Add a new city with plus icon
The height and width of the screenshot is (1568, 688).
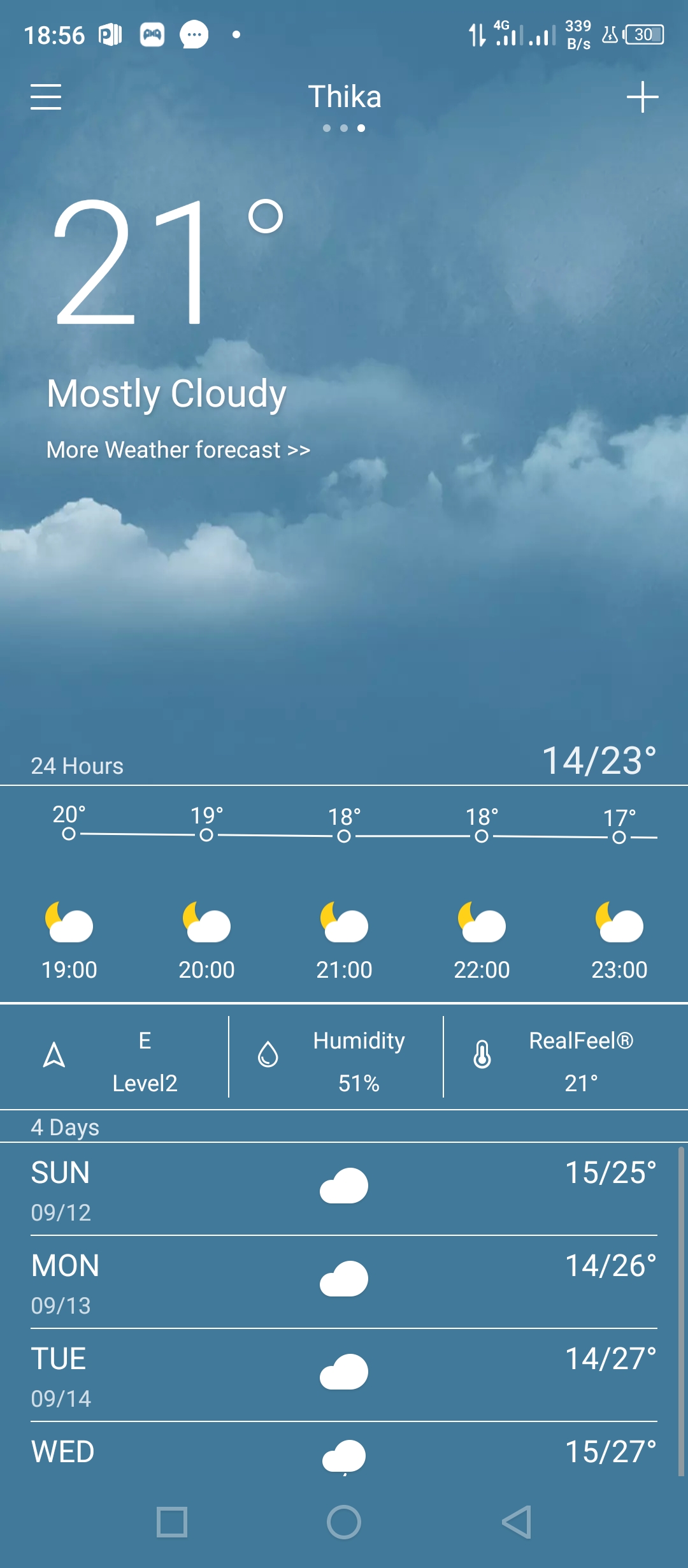pyautogui.click(x=642, y=97)
